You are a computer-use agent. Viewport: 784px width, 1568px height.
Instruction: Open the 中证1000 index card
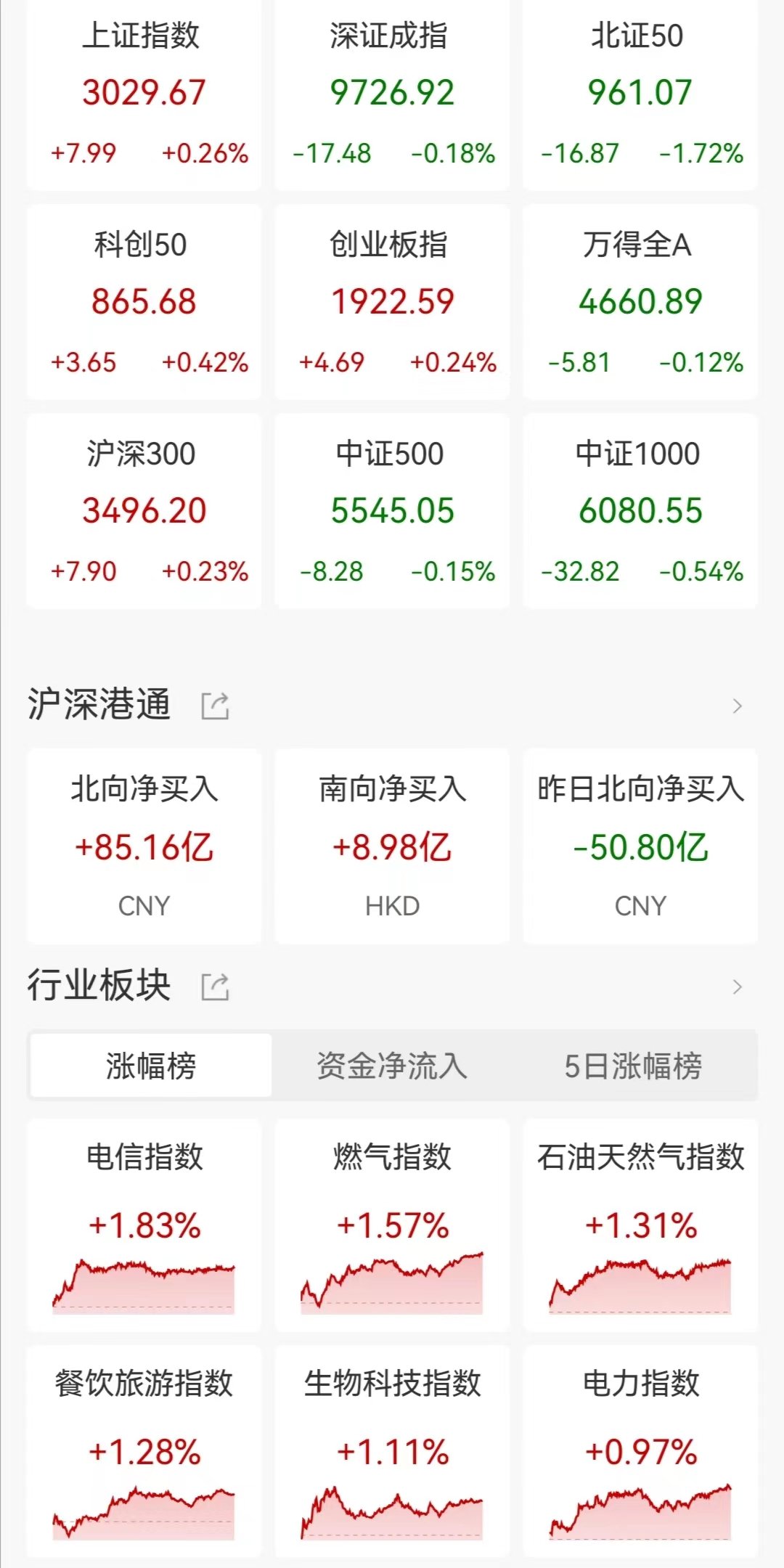640,511
